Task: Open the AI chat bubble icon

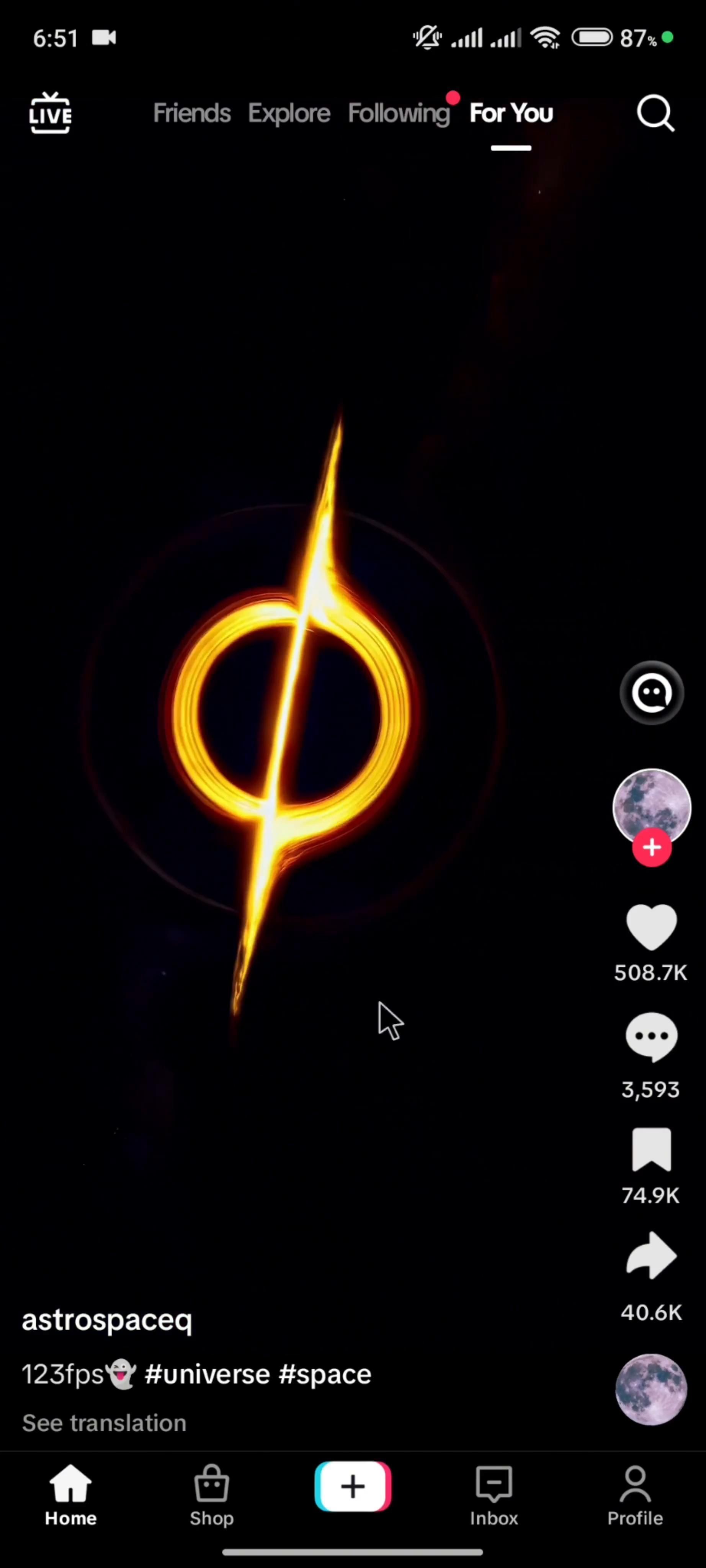Action: pos(652,693)
